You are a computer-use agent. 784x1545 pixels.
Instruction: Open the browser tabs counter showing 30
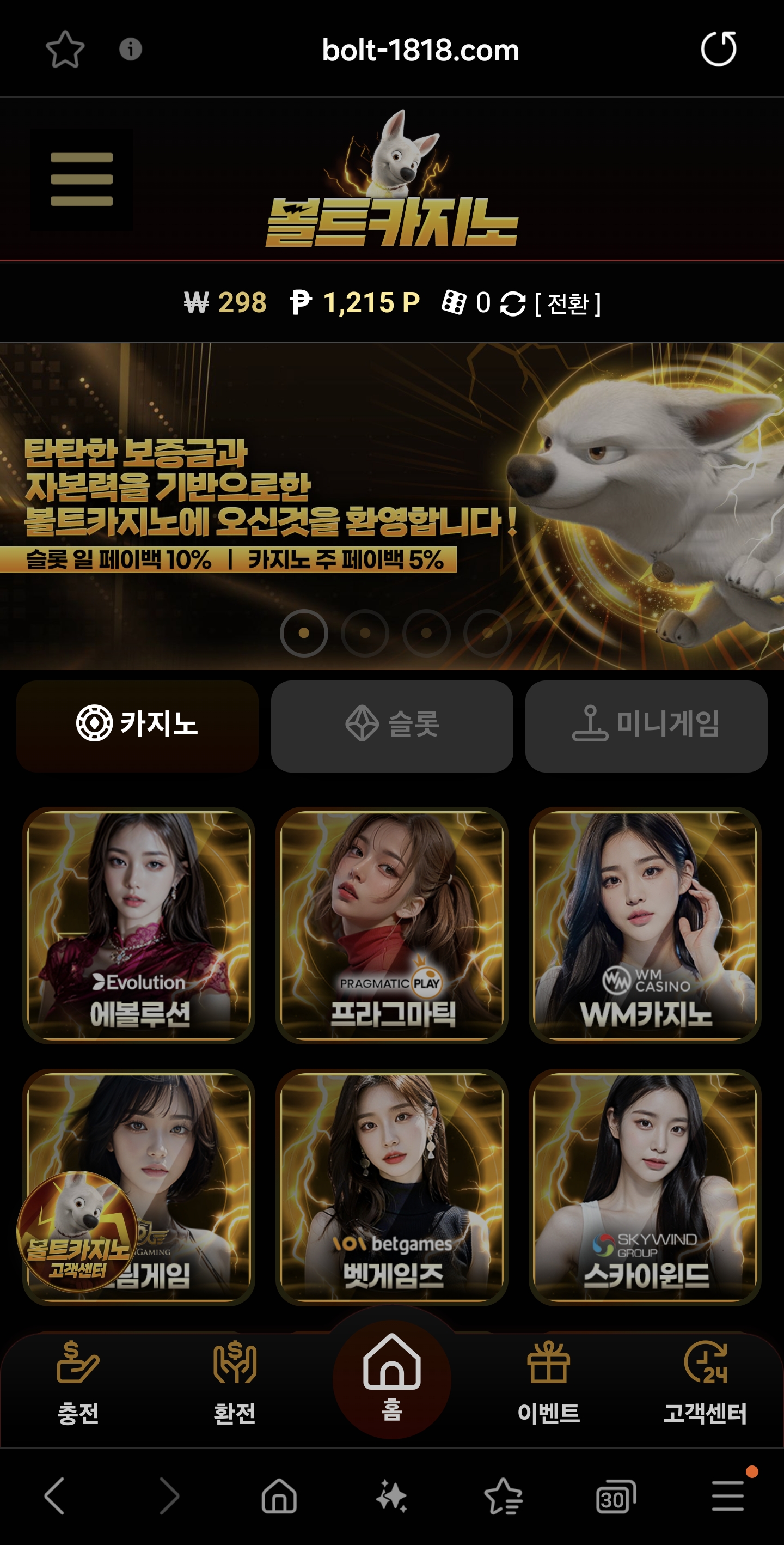(616, 1497)
